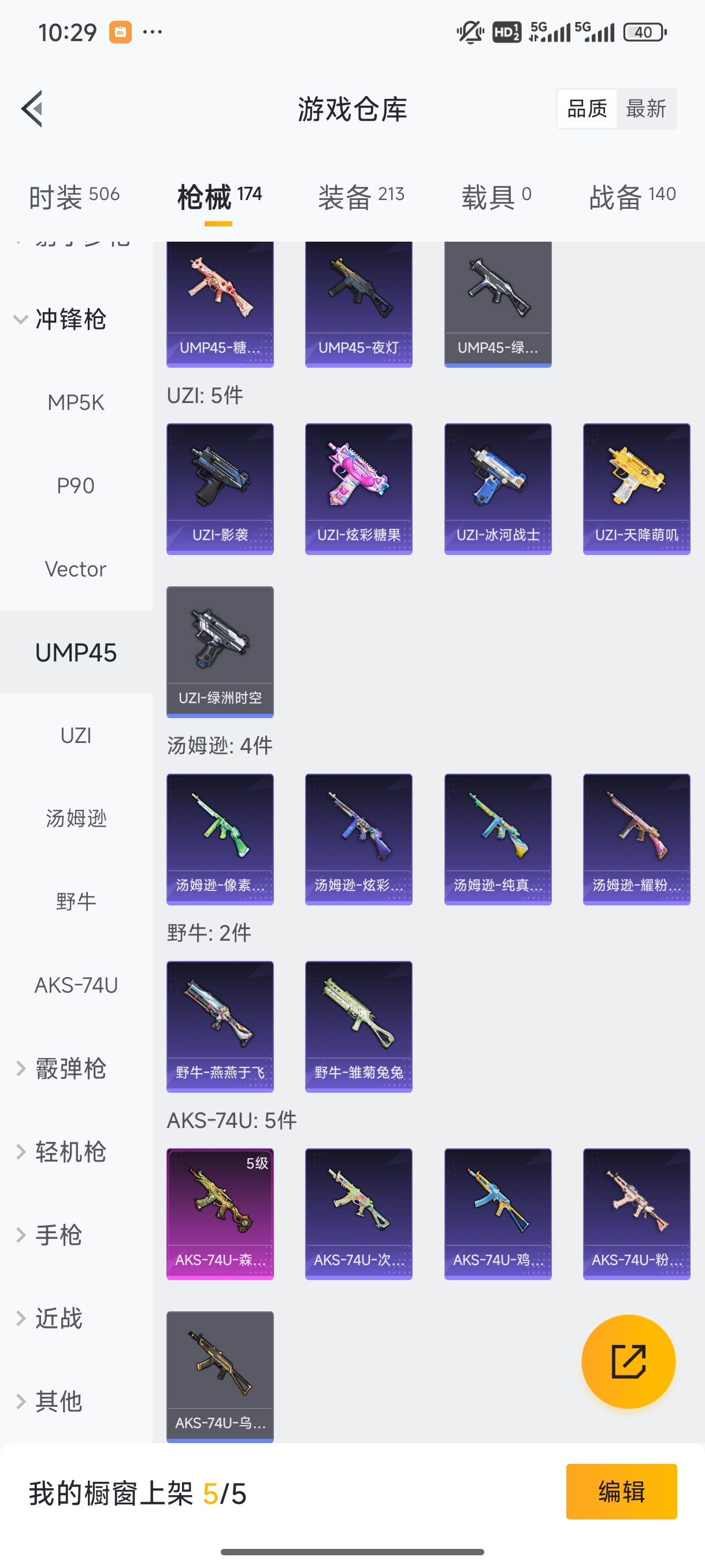Expand the 手枪 category
Image resolution: width=705 pixels, height=1568 pixels.
pos(50,1235)
